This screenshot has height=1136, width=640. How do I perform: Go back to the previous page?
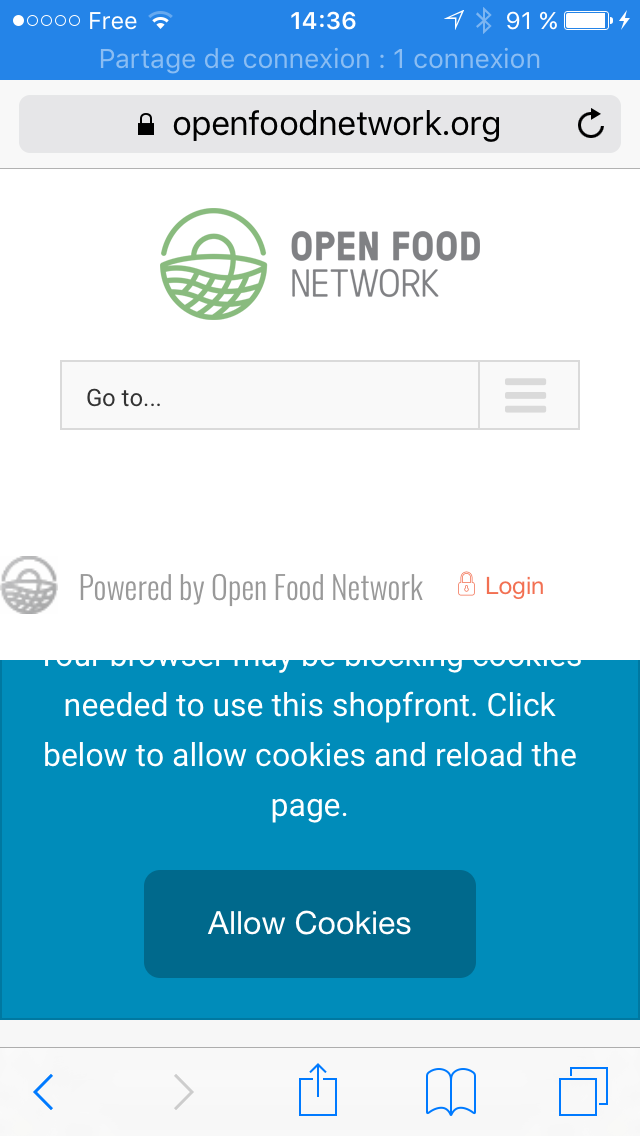click(43, 1091)
